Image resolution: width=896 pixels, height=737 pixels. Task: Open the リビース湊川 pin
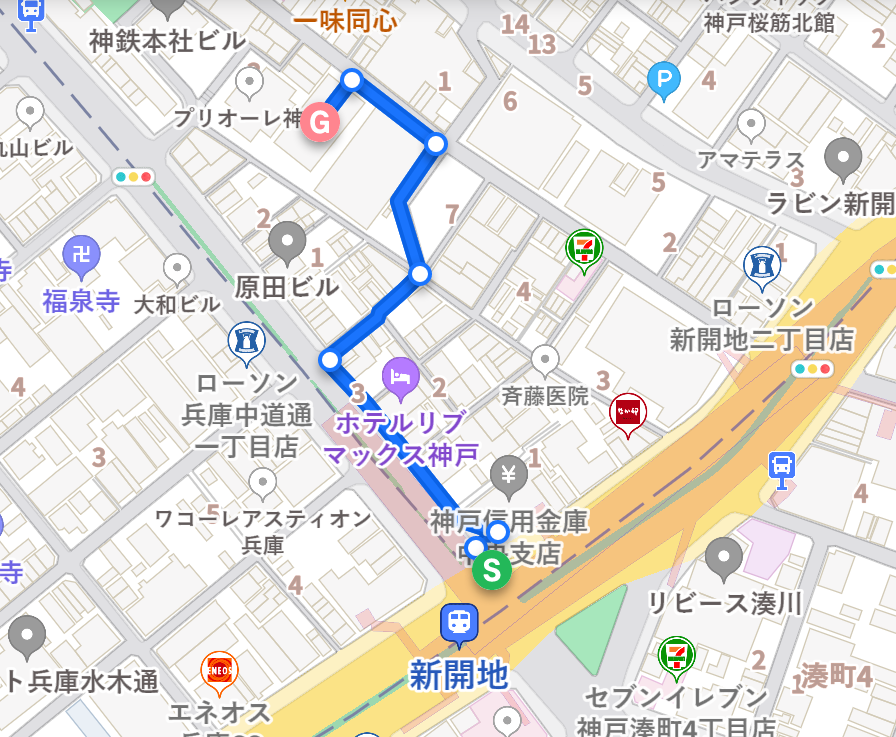pos(722,558)
